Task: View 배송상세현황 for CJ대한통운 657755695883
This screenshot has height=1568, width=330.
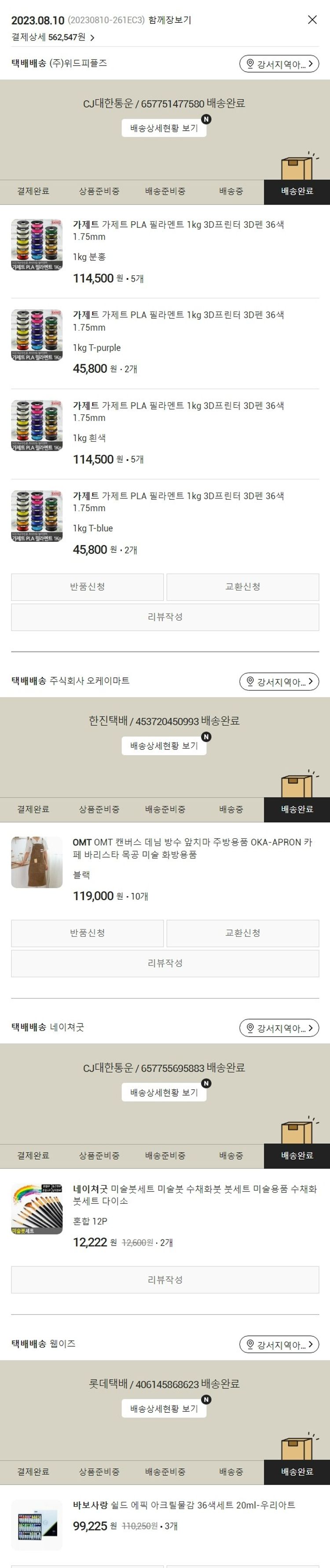Action: pyautogui.click(x=164, y=1092)
